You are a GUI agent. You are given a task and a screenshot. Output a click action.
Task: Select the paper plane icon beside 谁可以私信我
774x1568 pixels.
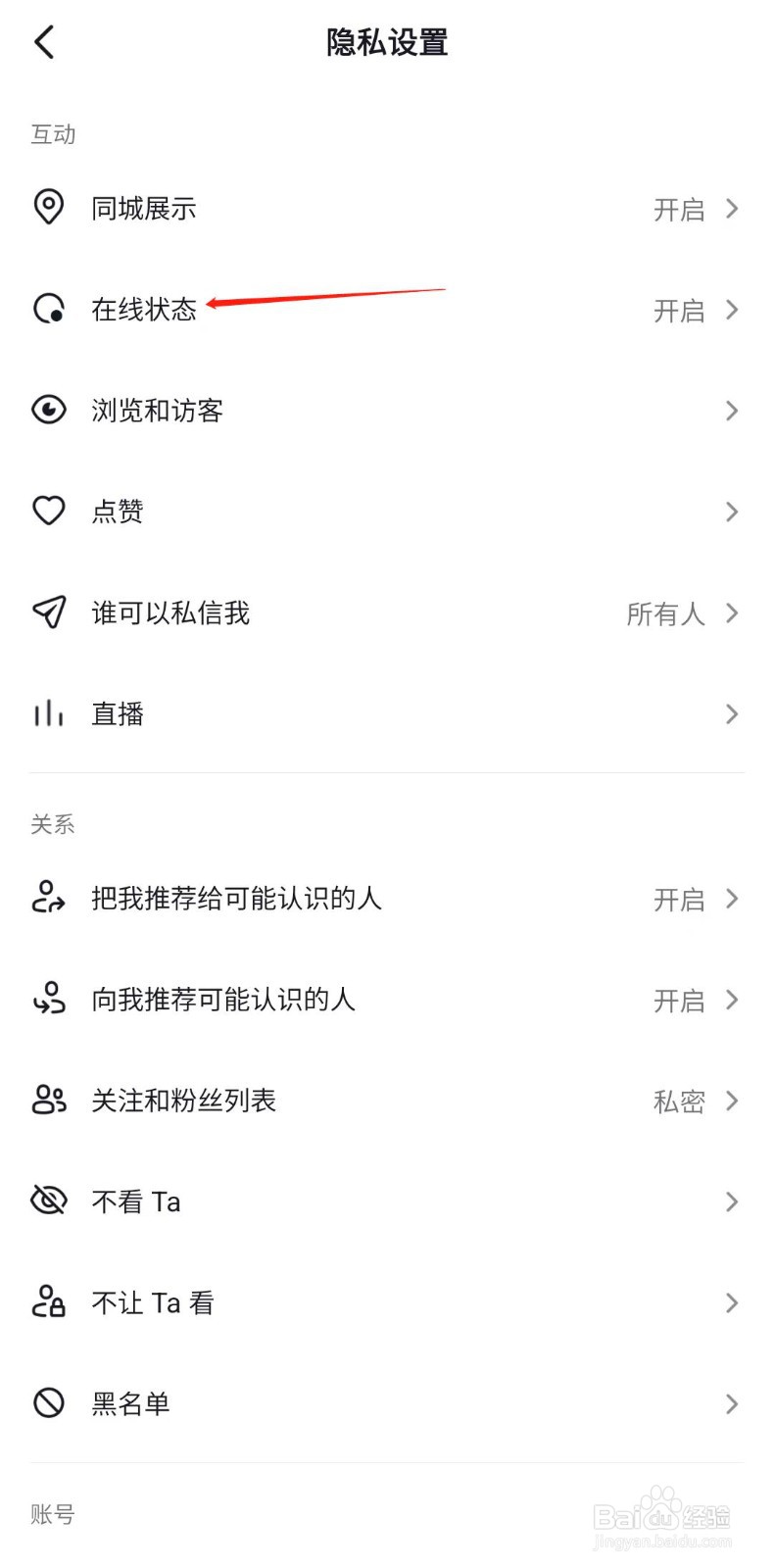click(49, 612)
